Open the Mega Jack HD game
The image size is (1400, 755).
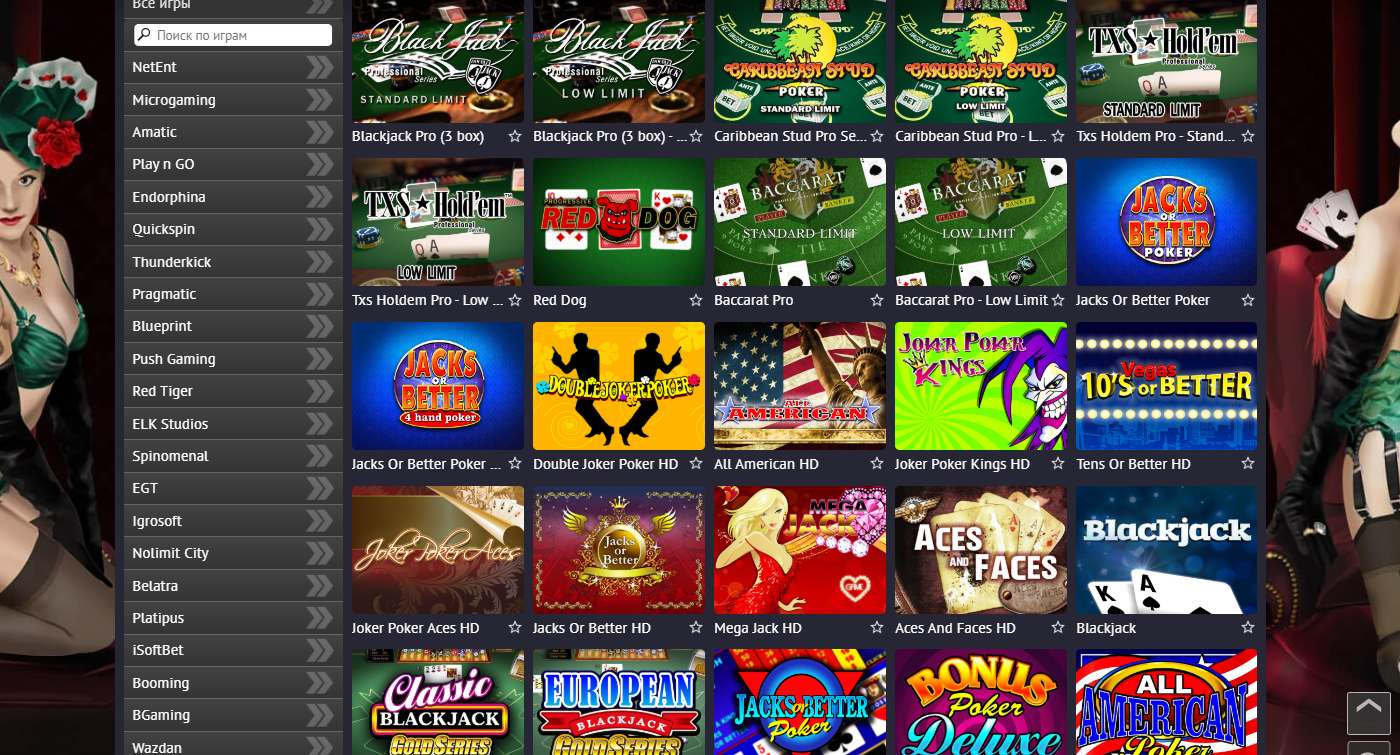(799, 550)
